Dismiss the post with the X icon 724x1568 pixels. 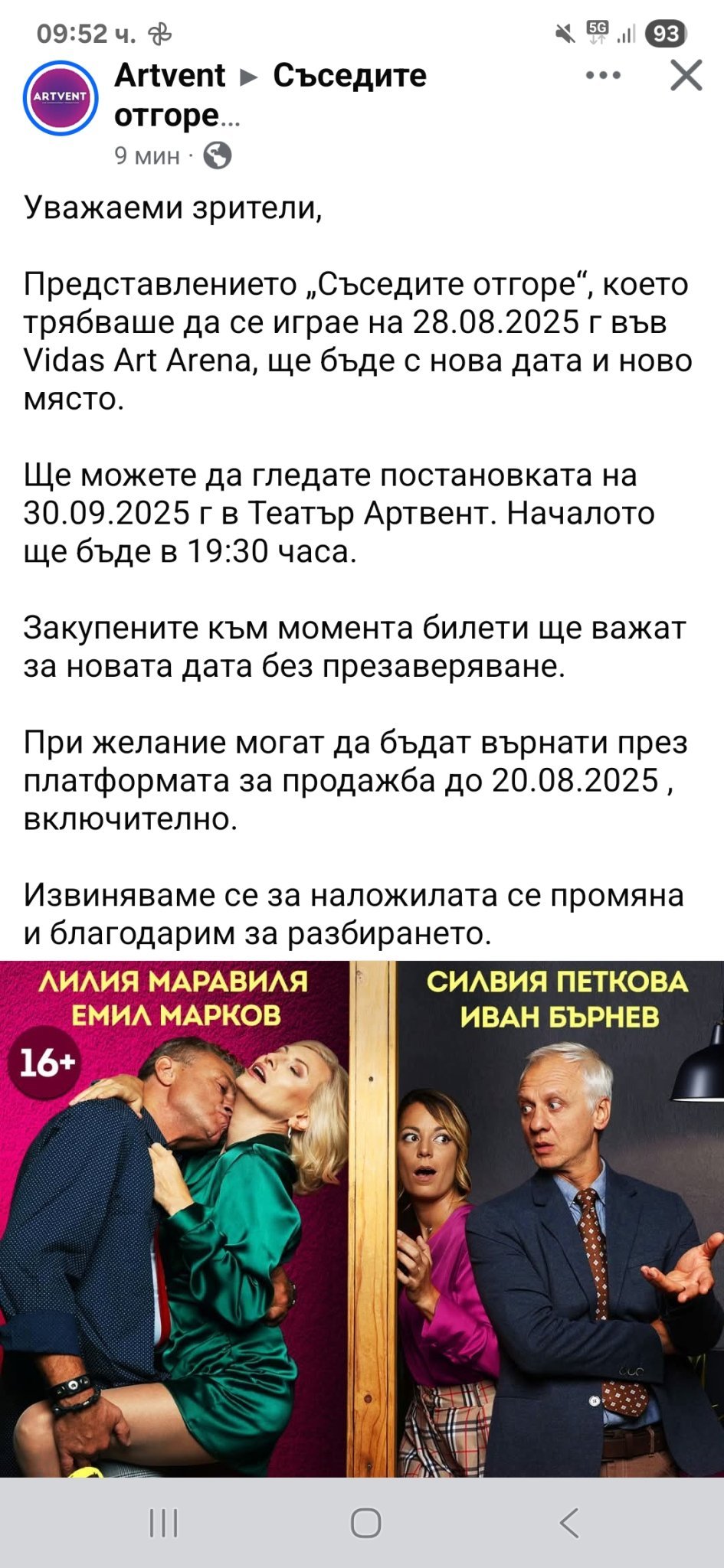click(x=686, y=75)
